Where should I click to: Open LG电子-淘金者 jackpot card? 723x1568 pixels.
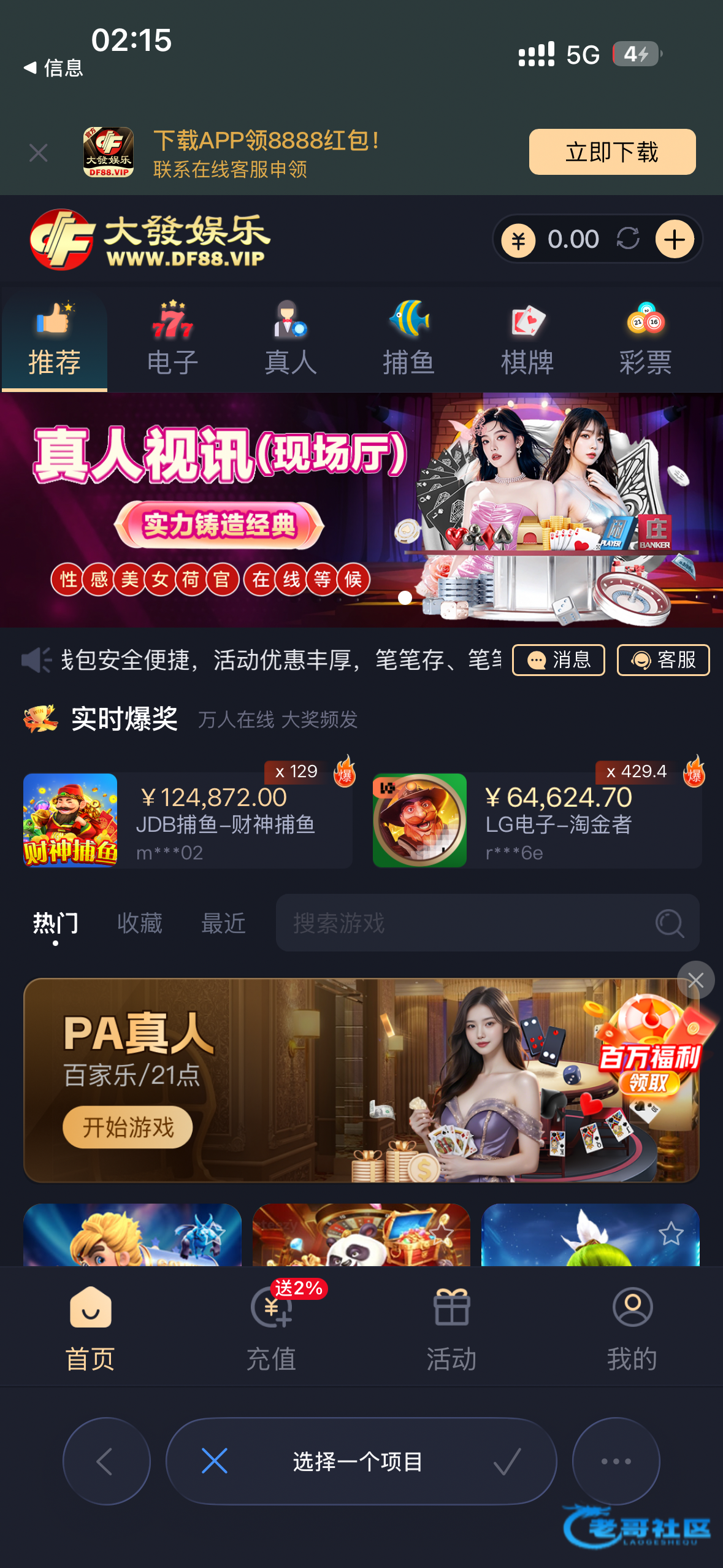tap(537, 820)
